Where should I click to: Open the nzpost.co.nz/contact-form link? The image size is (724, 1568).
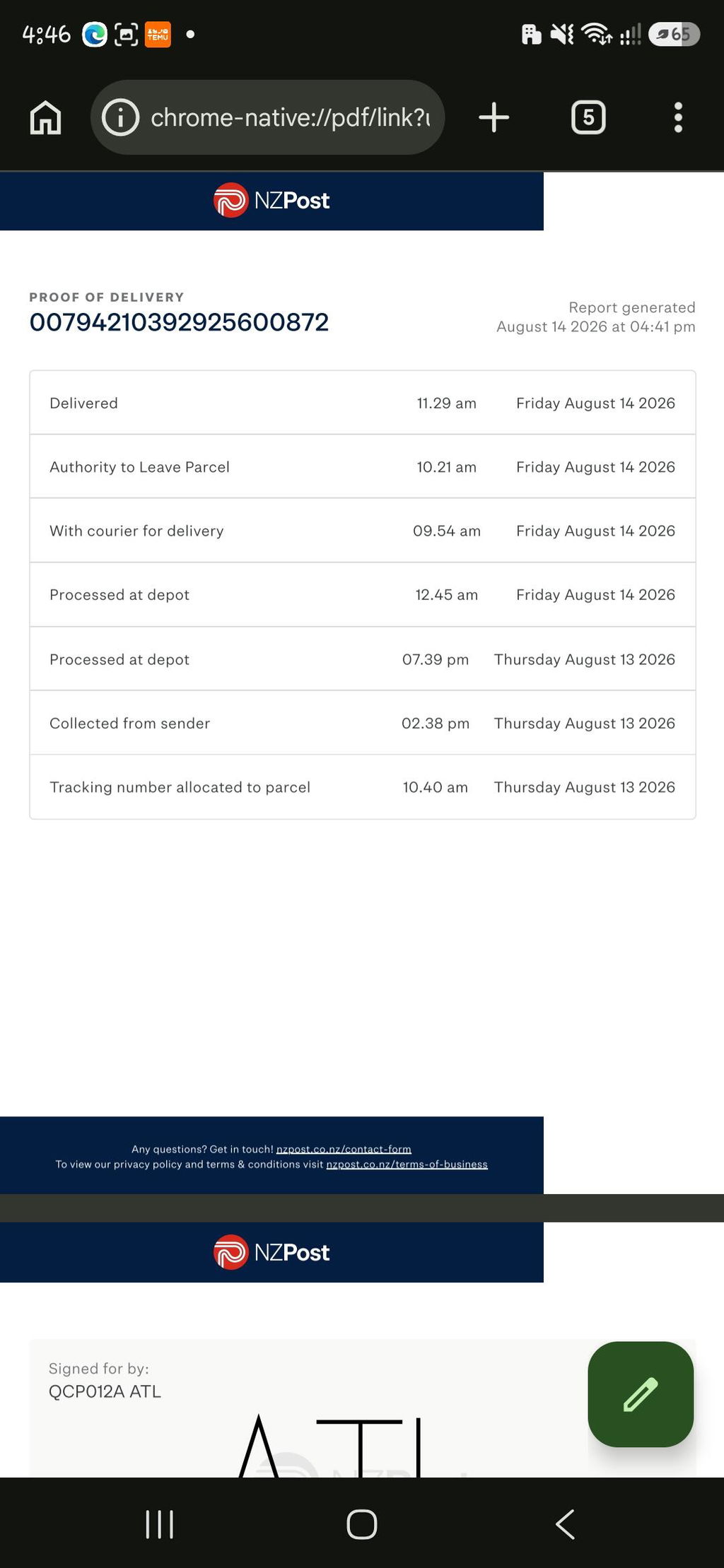(344, 1150)
